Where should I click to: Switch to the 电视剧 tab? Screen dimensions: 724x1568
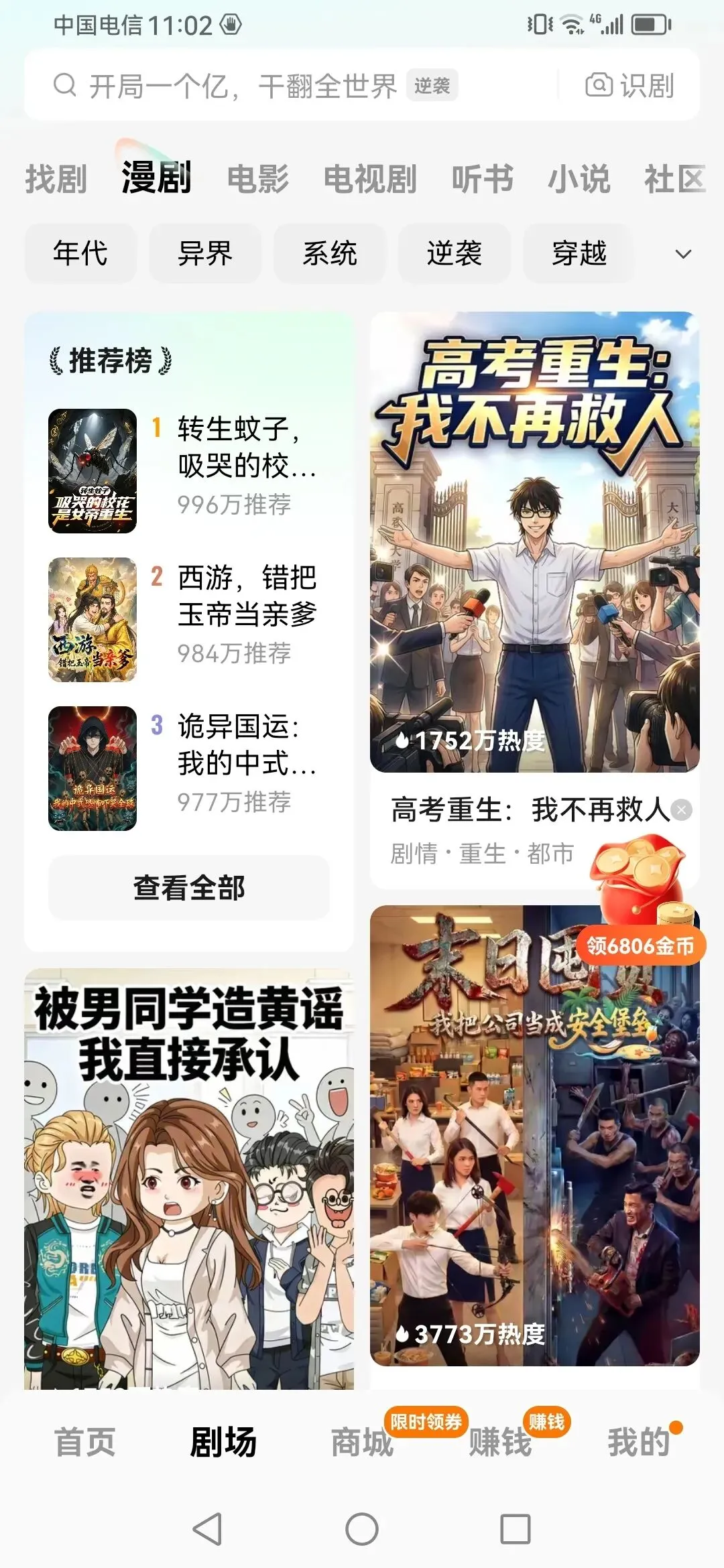coord(370,179)
